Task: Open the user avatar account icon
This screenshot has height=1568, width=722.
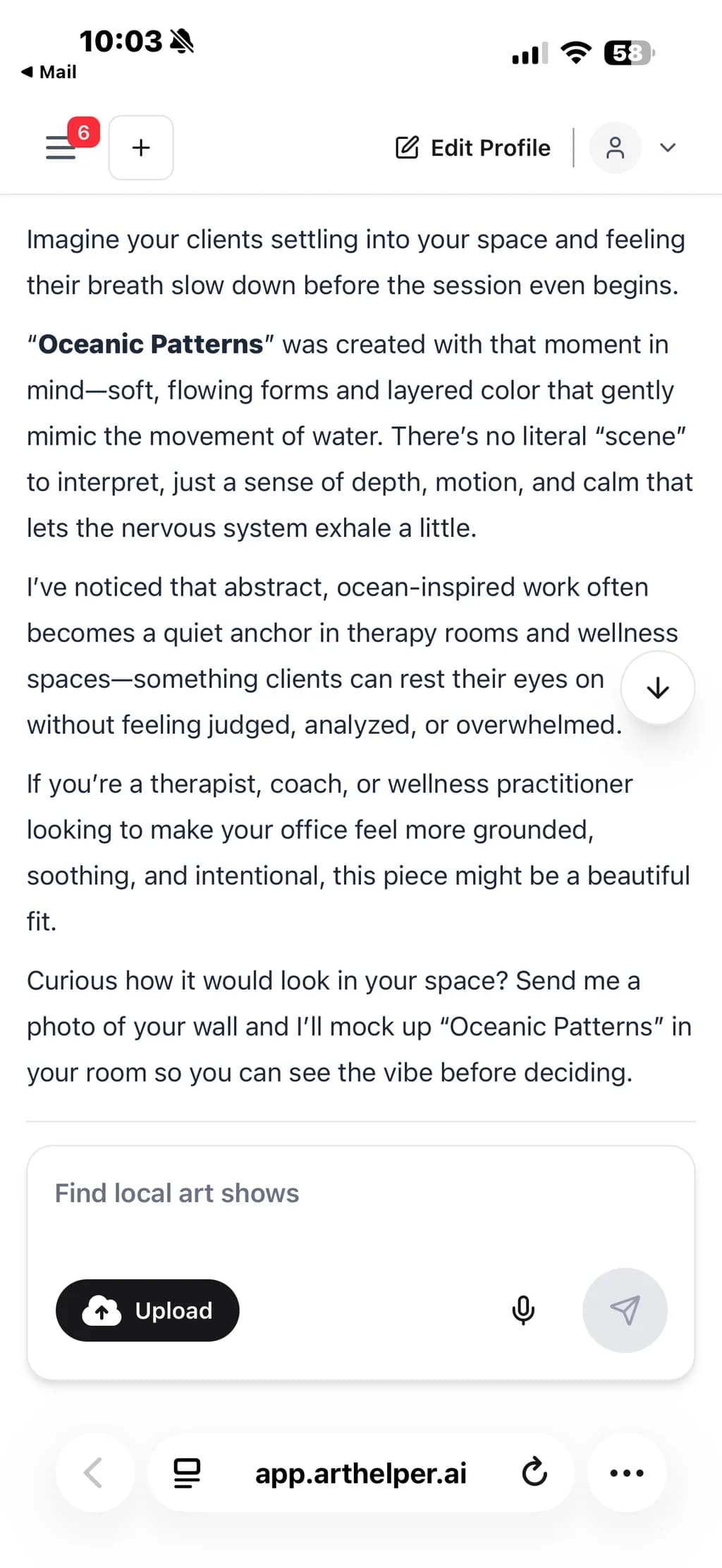Action: coord(615,148)
